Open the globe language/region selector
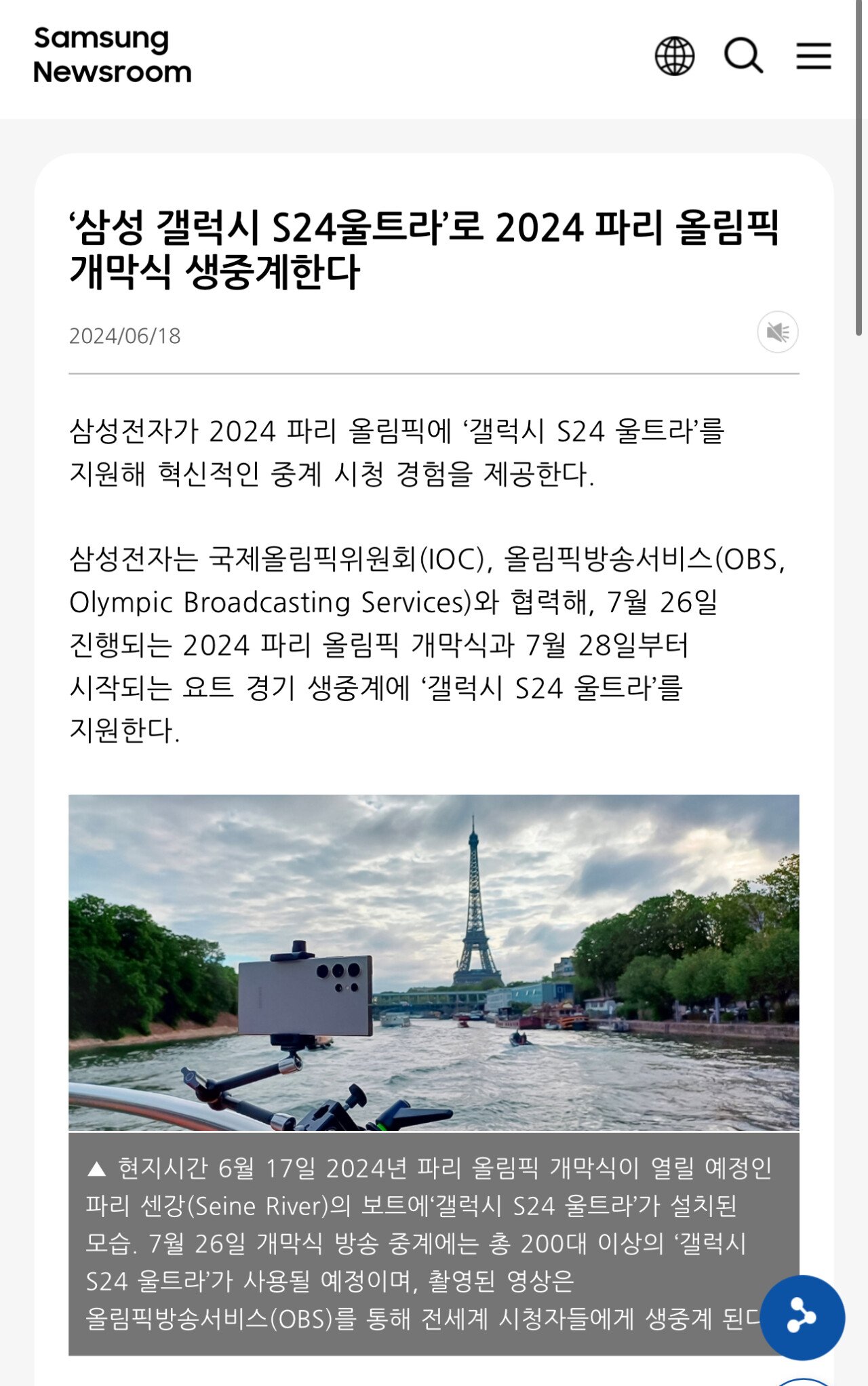Viewport: 868px width, 1386px height. pos(674,56)
